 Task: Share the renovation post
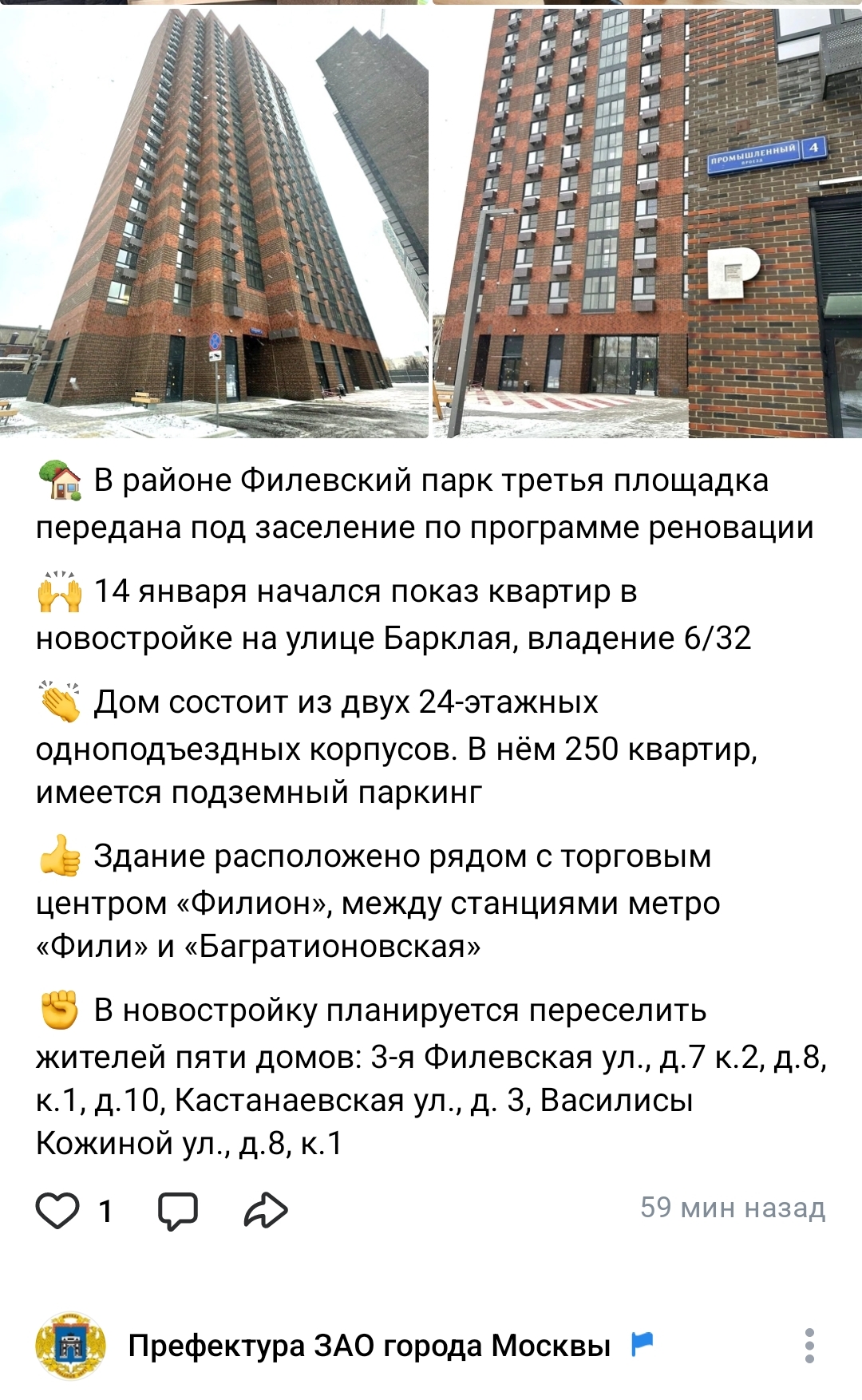(265, 1210)
